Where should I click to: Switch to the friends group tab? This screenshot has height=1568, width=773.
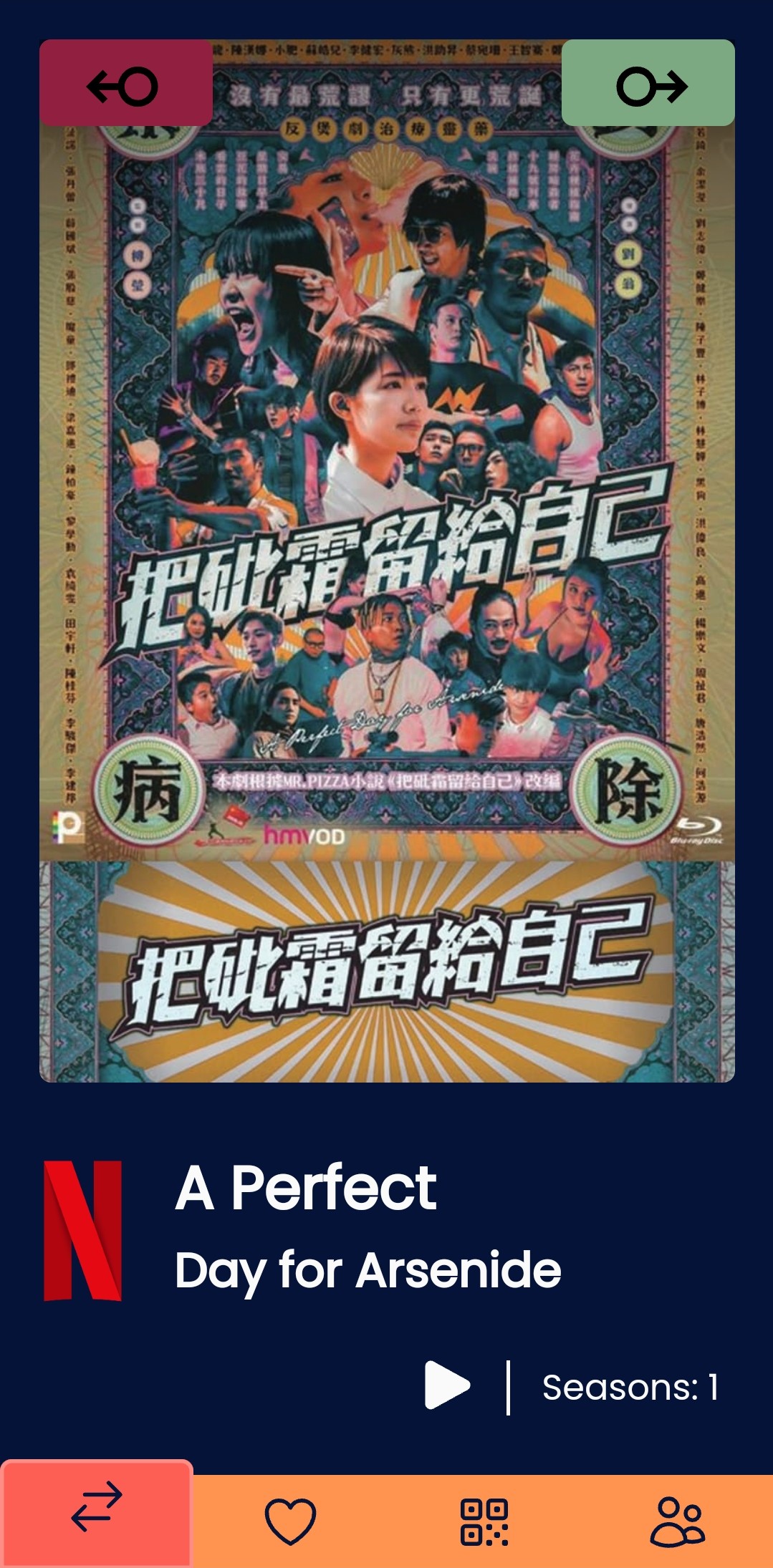click(x=677, y=1521)
